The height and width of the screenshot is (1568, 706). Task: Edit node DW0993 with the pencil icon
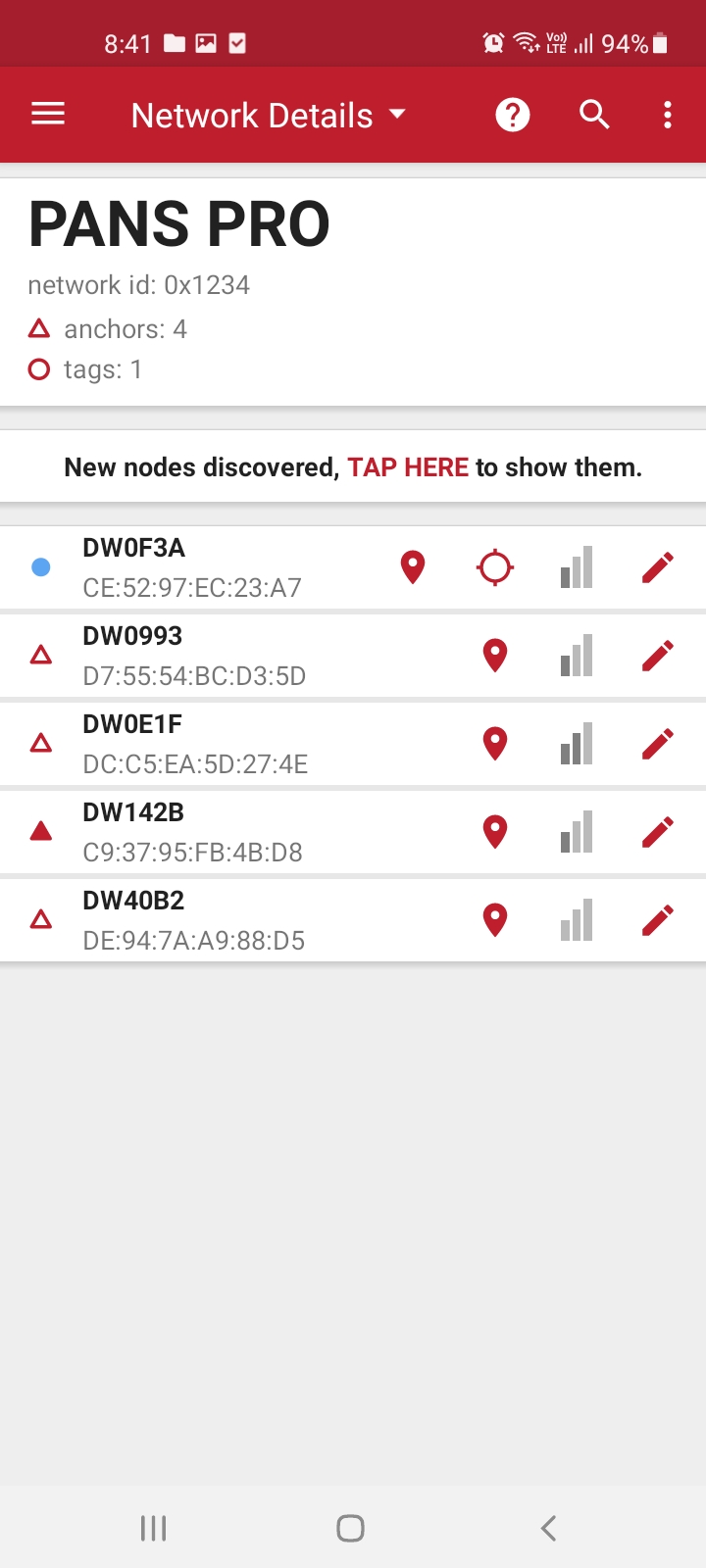click(658, 656)
